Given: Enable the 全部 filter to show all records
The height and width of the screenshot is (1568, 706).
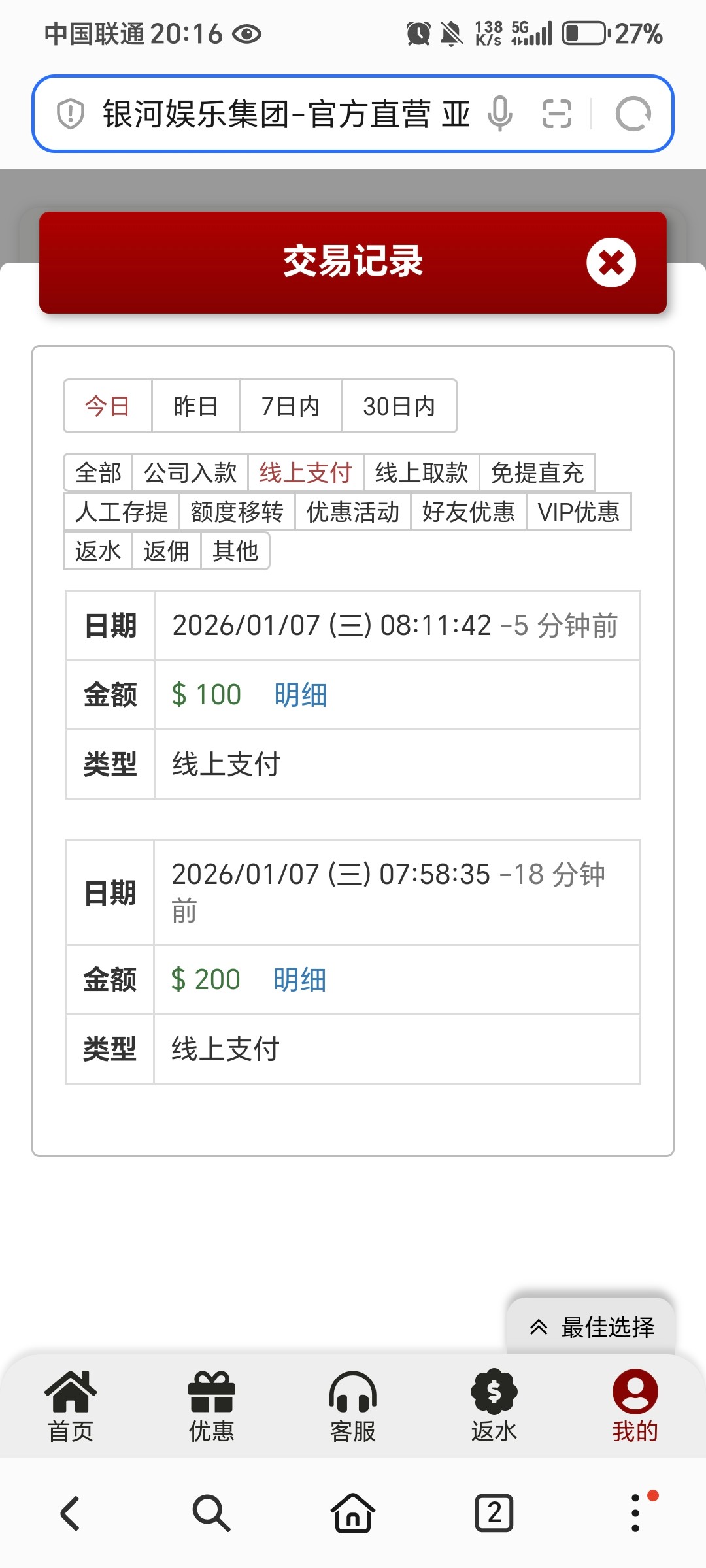Looking at the screenshot, I should click(98, 472).
